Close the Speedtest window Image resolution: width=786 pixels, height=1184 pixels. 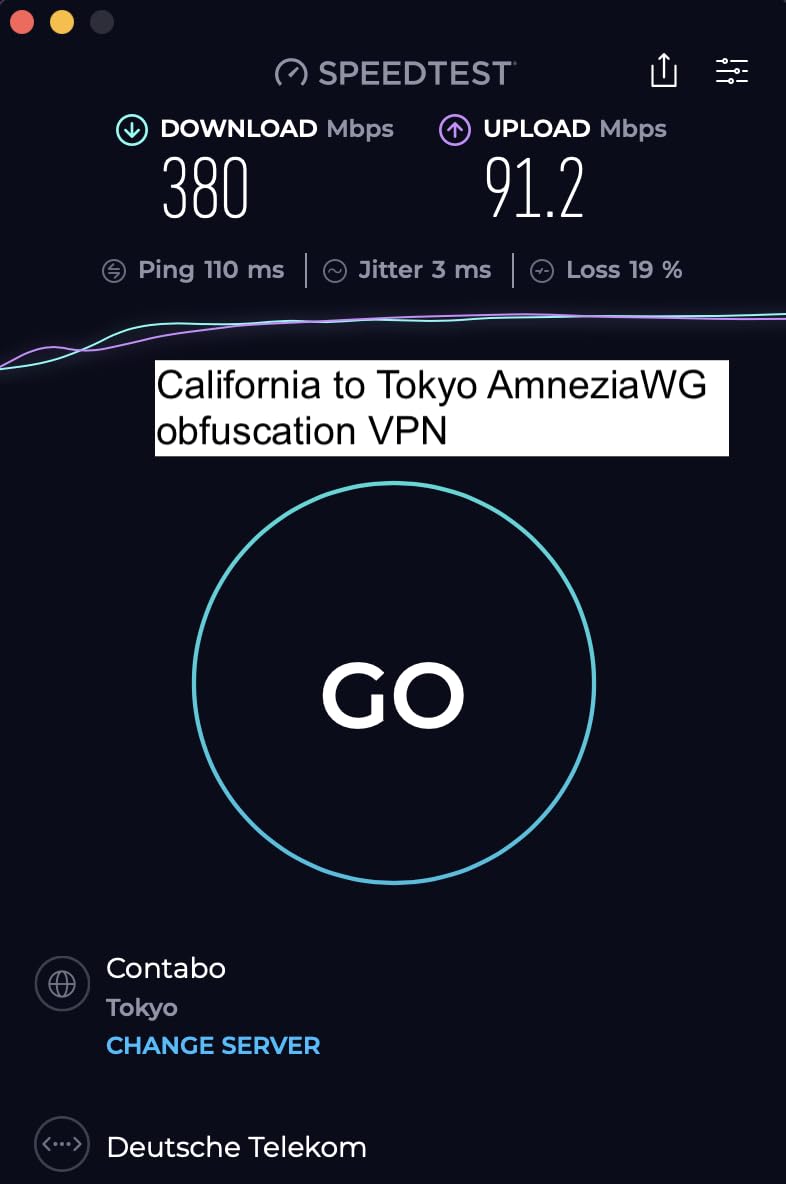22,22
